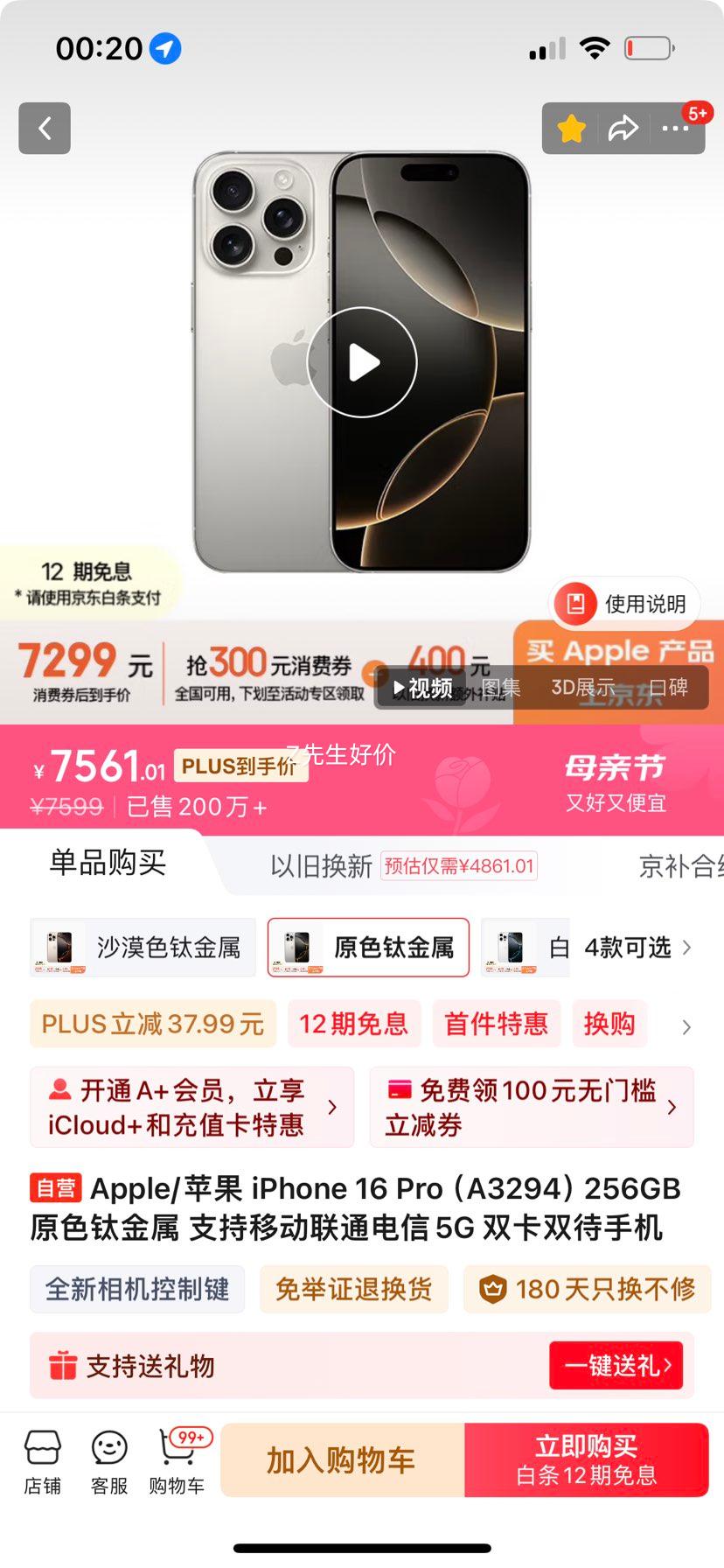Open 使用说明 instructions
This screenshot has height=1568, width=724.
[x=625, y=604]
